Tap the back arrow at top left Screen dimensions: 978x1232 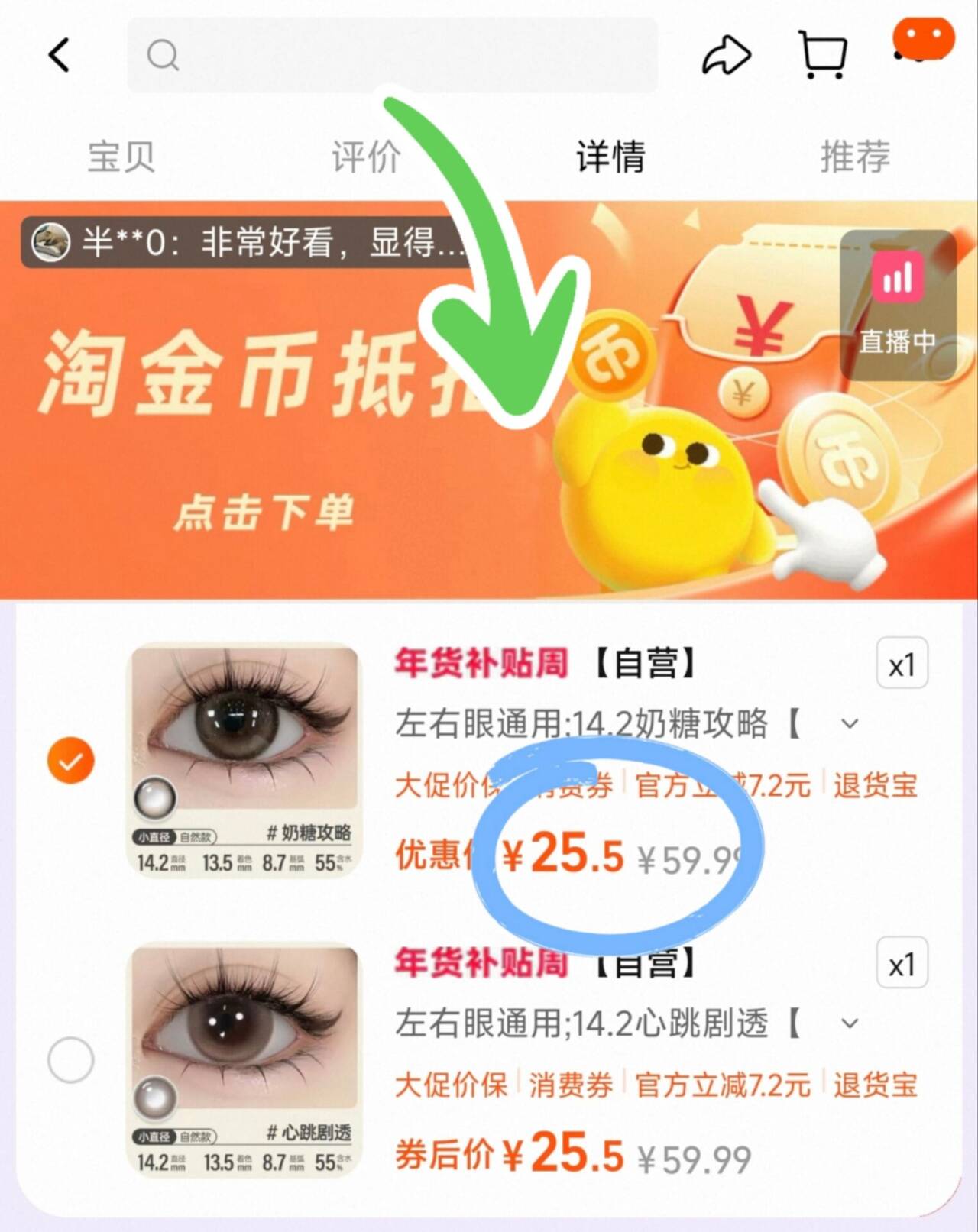tap(60, 53)
